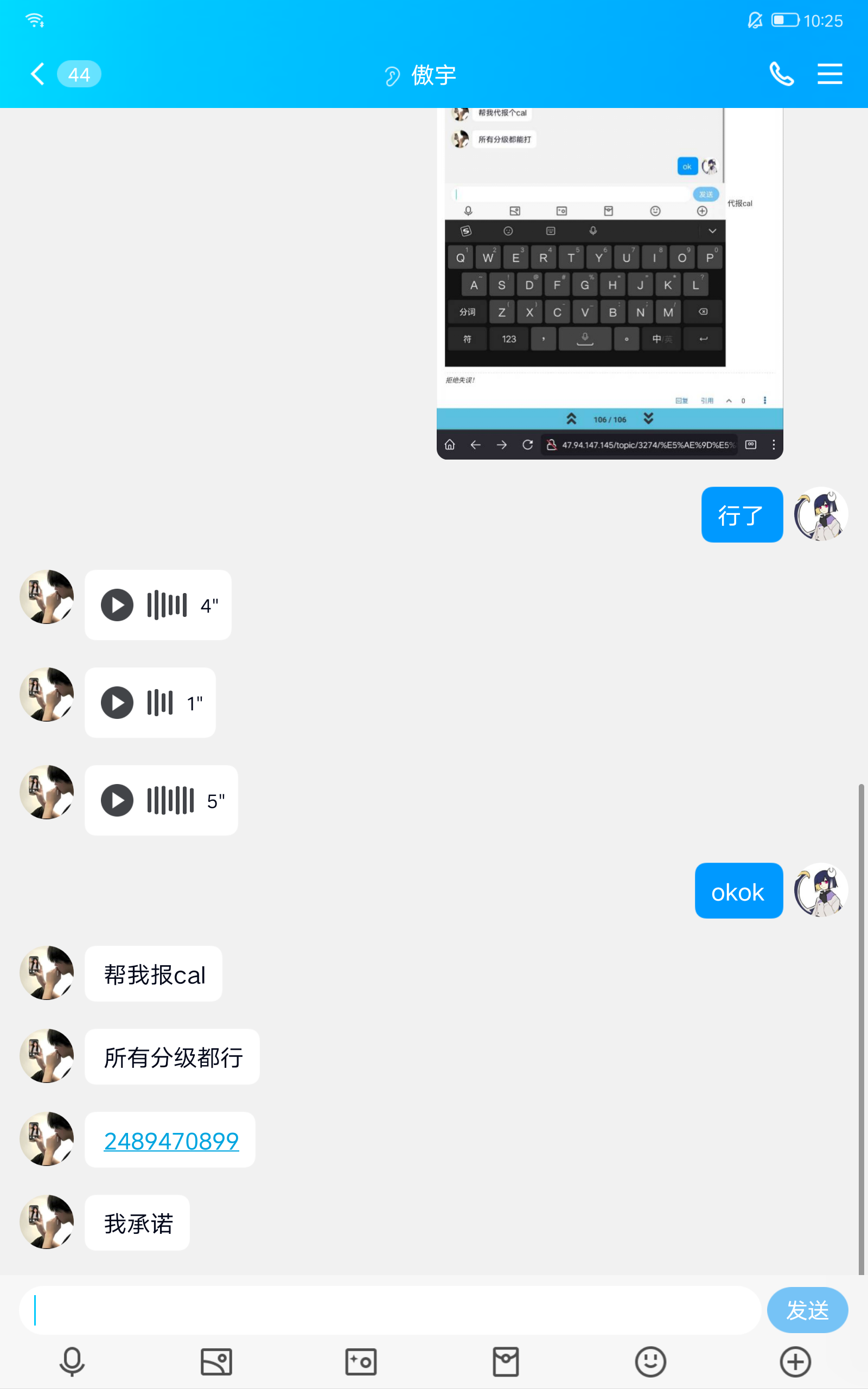Viewport: 868px width, 1389px height.
Task: Play the 1-second voice message
Action: [x=117, y=703]
